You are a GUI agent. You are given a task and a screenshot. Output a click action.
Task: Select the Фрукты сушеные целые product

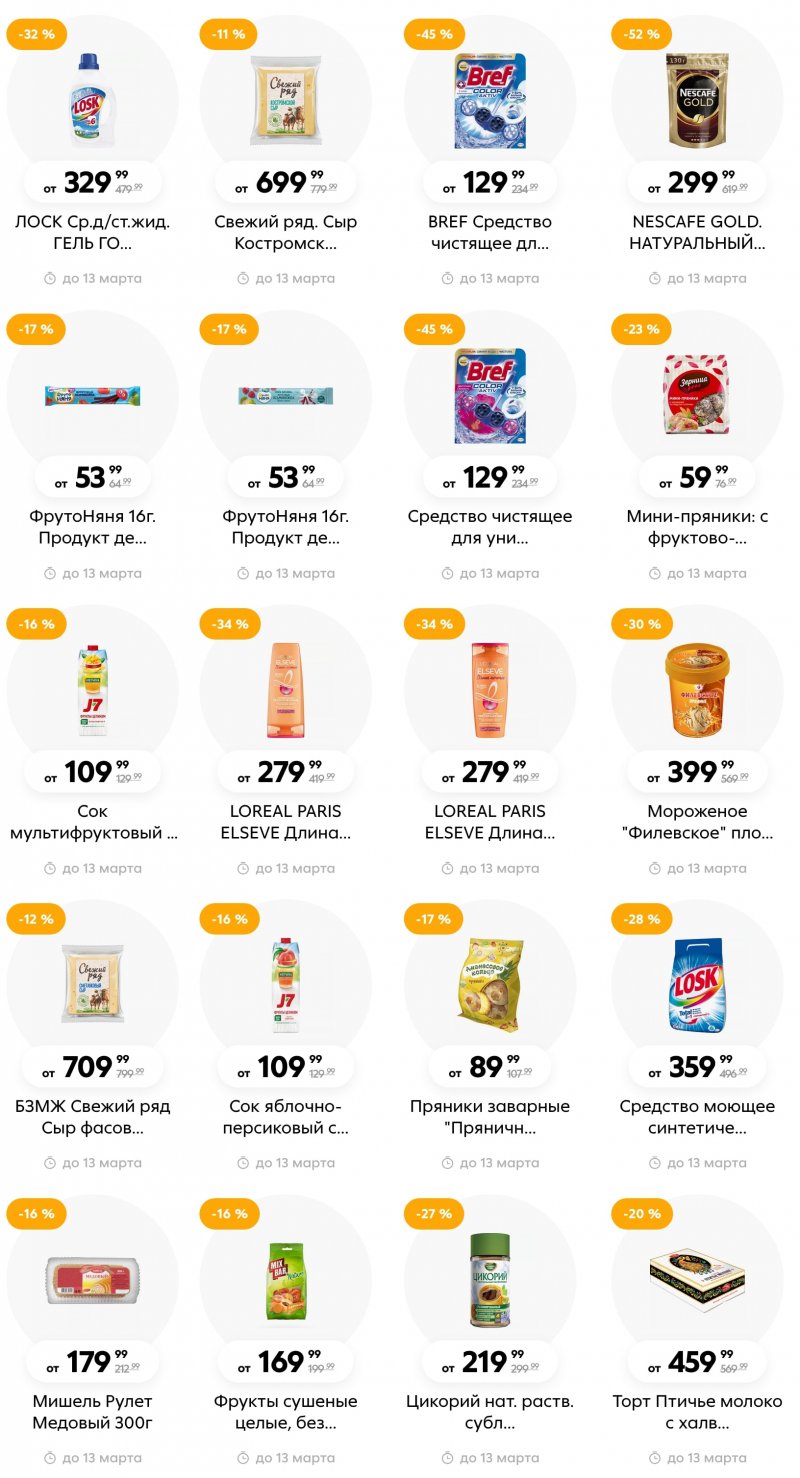tap(285, 1280)
